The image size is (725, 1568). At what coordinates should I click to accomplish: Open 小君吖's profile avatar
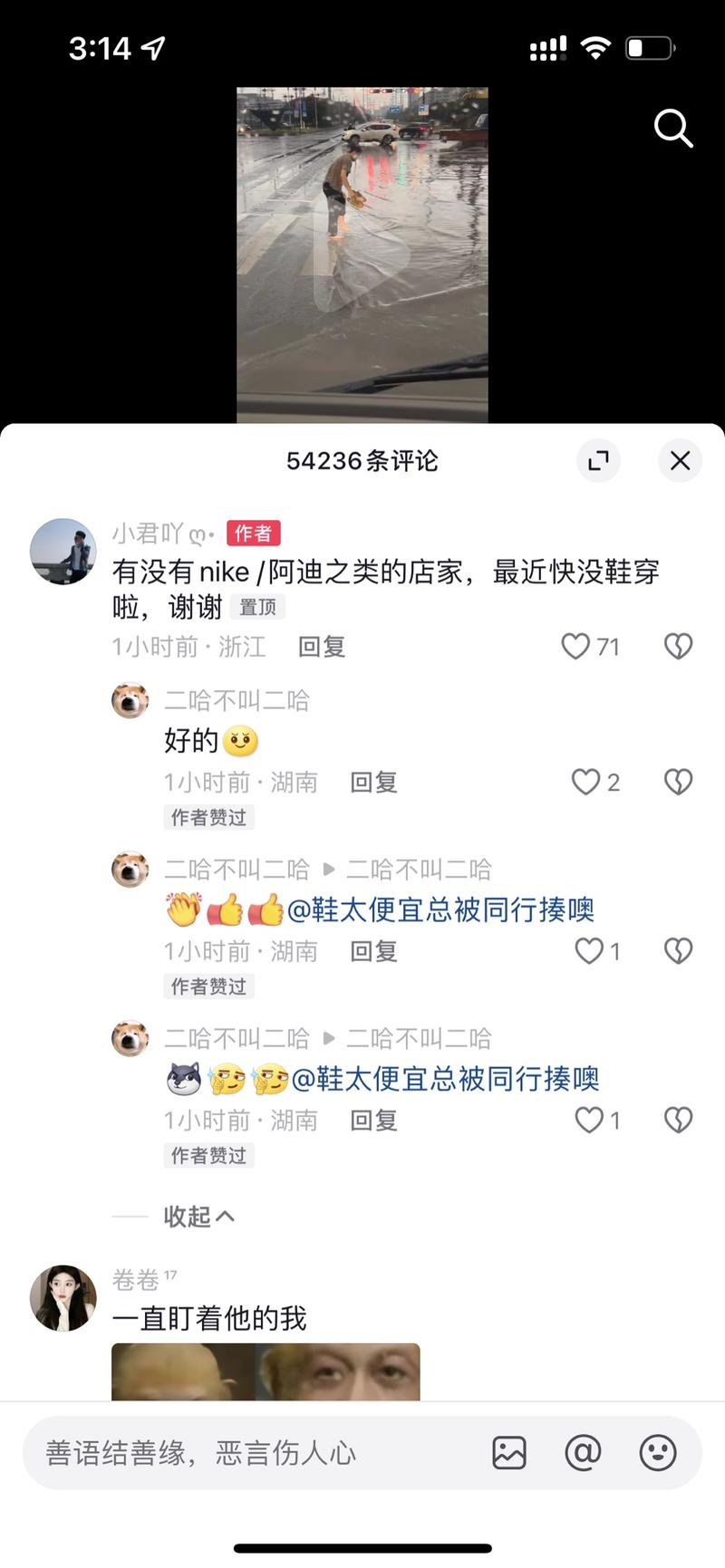coord(63,551)
